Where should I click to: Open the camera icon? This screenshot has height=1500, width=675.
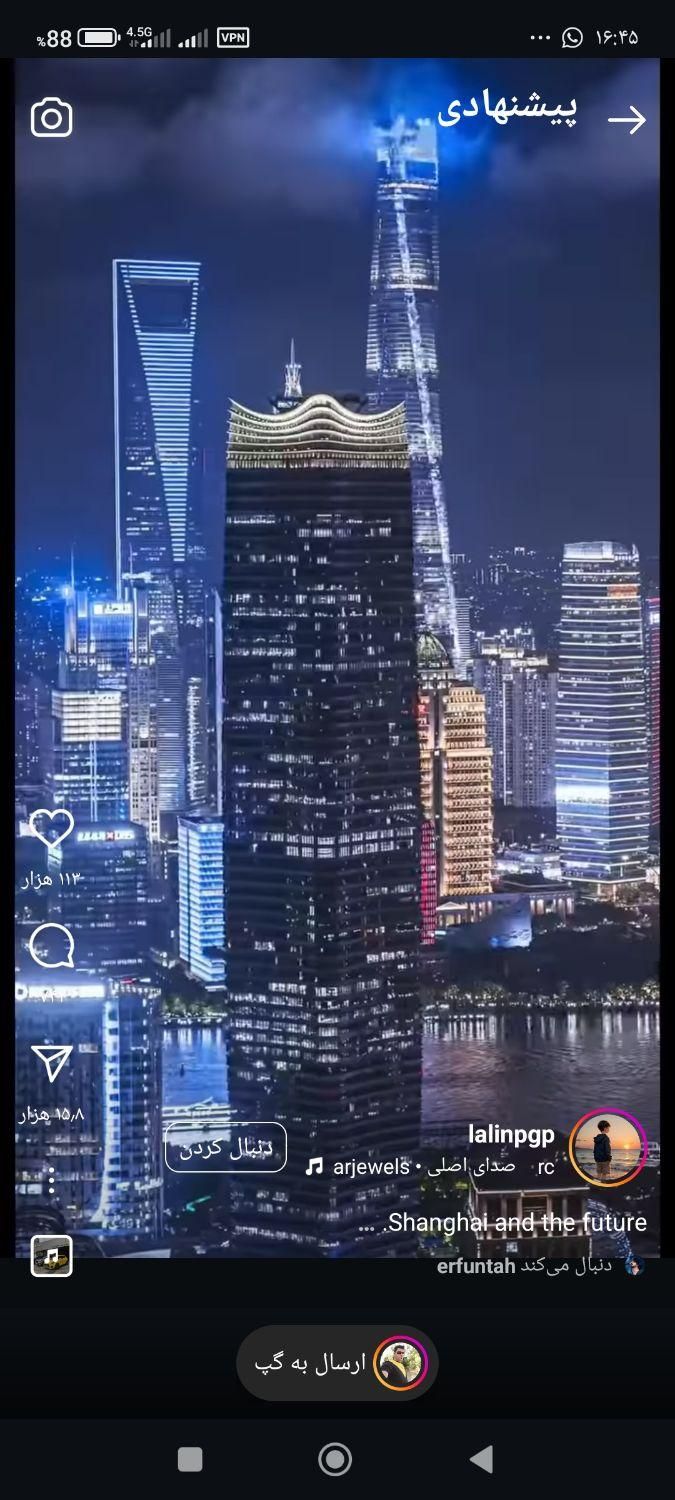click(x=52, y=118)
